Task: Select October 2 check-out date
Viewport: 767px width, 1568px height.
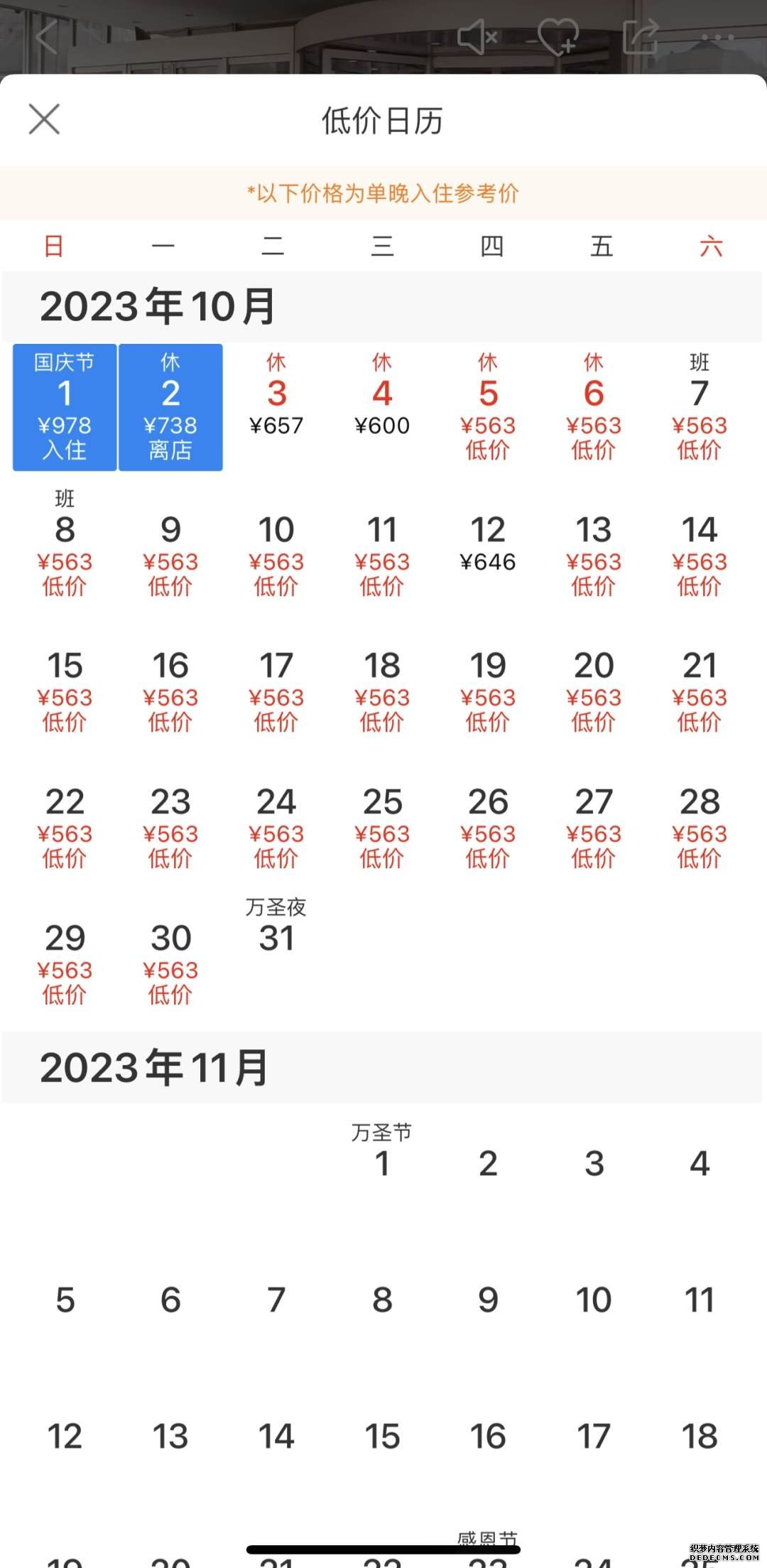Action: (x=170, y=407)
